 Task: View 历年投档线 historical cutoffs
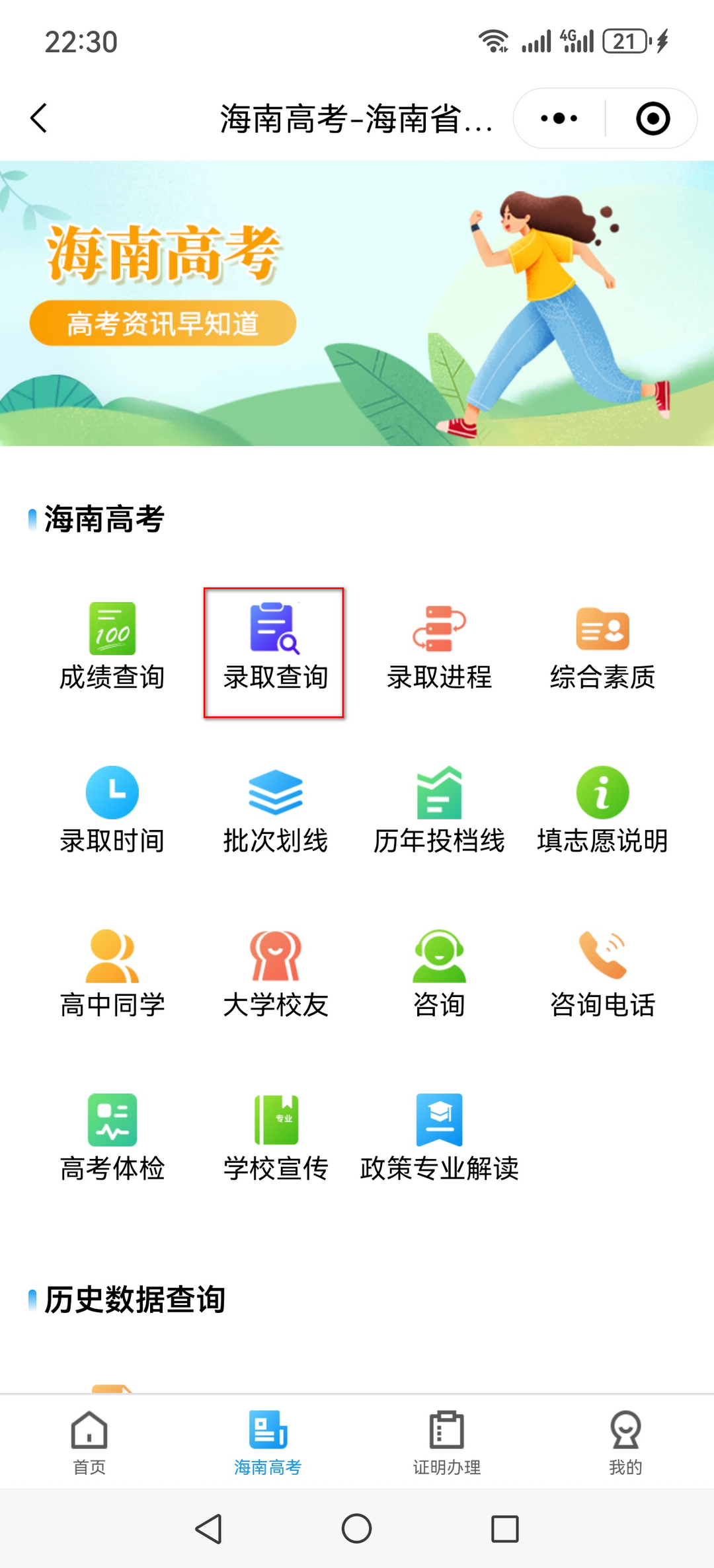tap(439, 811)
